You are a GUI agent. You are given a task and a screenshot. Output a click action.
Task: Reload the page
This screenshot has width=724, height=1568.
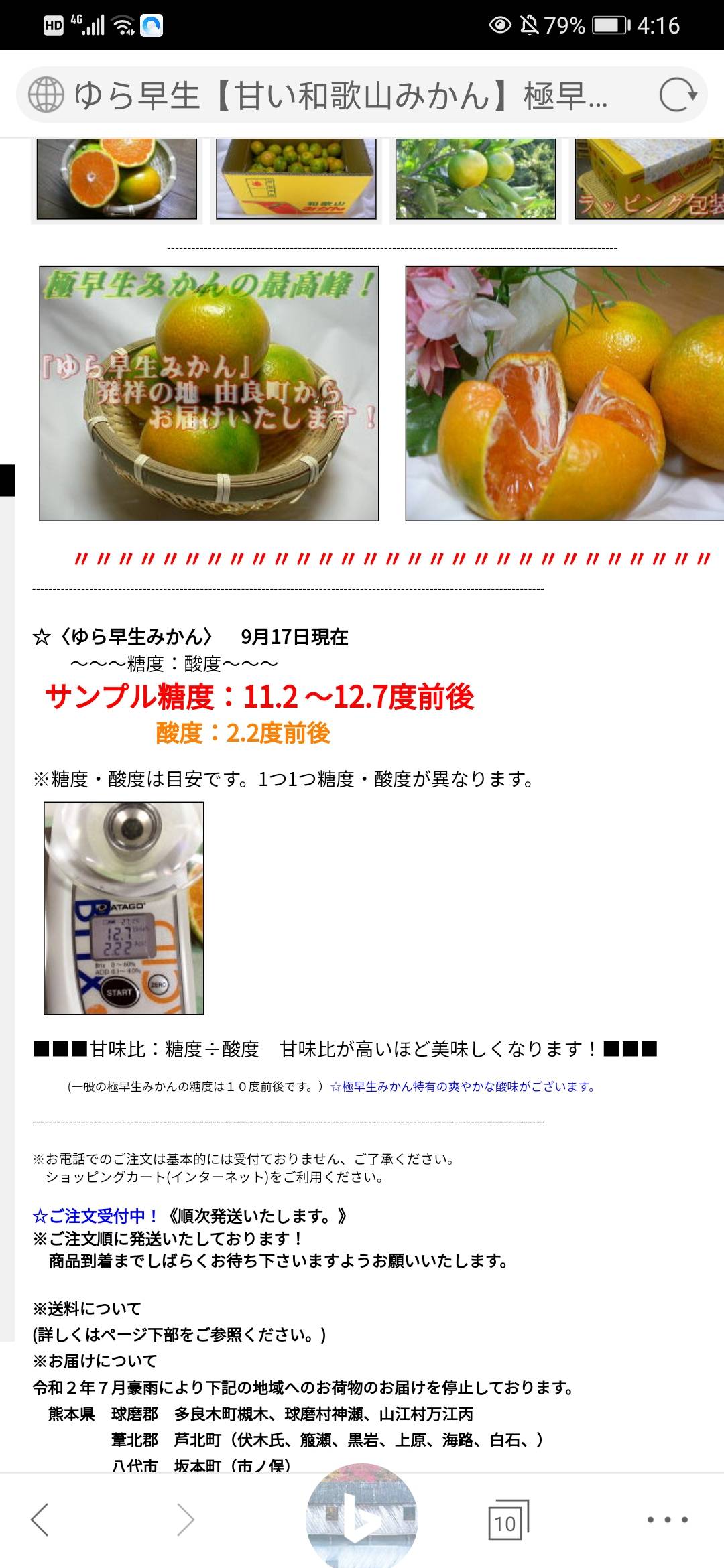677,95
